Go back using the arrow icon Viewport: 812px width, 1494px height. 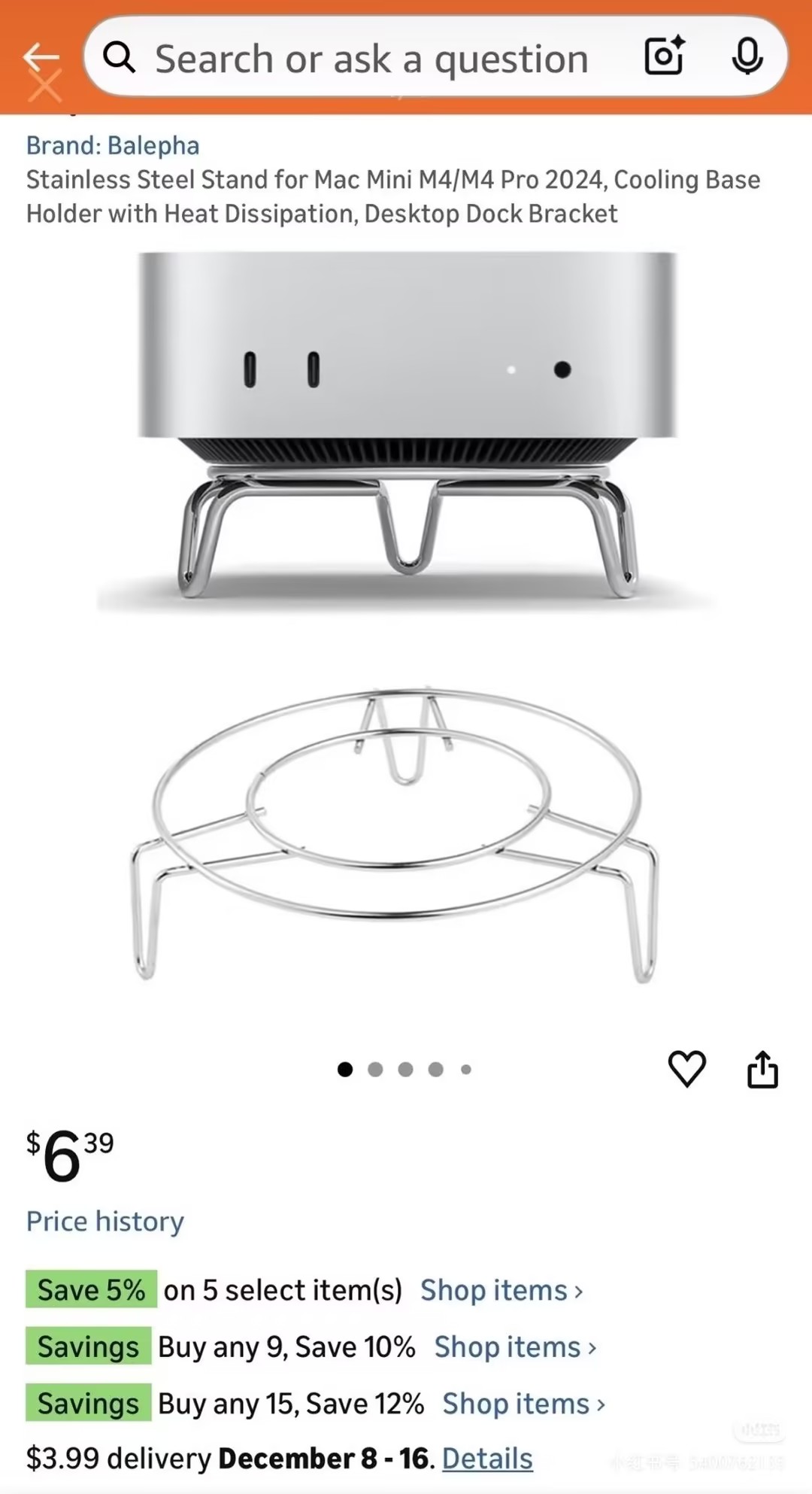click(x=41, y=57)
